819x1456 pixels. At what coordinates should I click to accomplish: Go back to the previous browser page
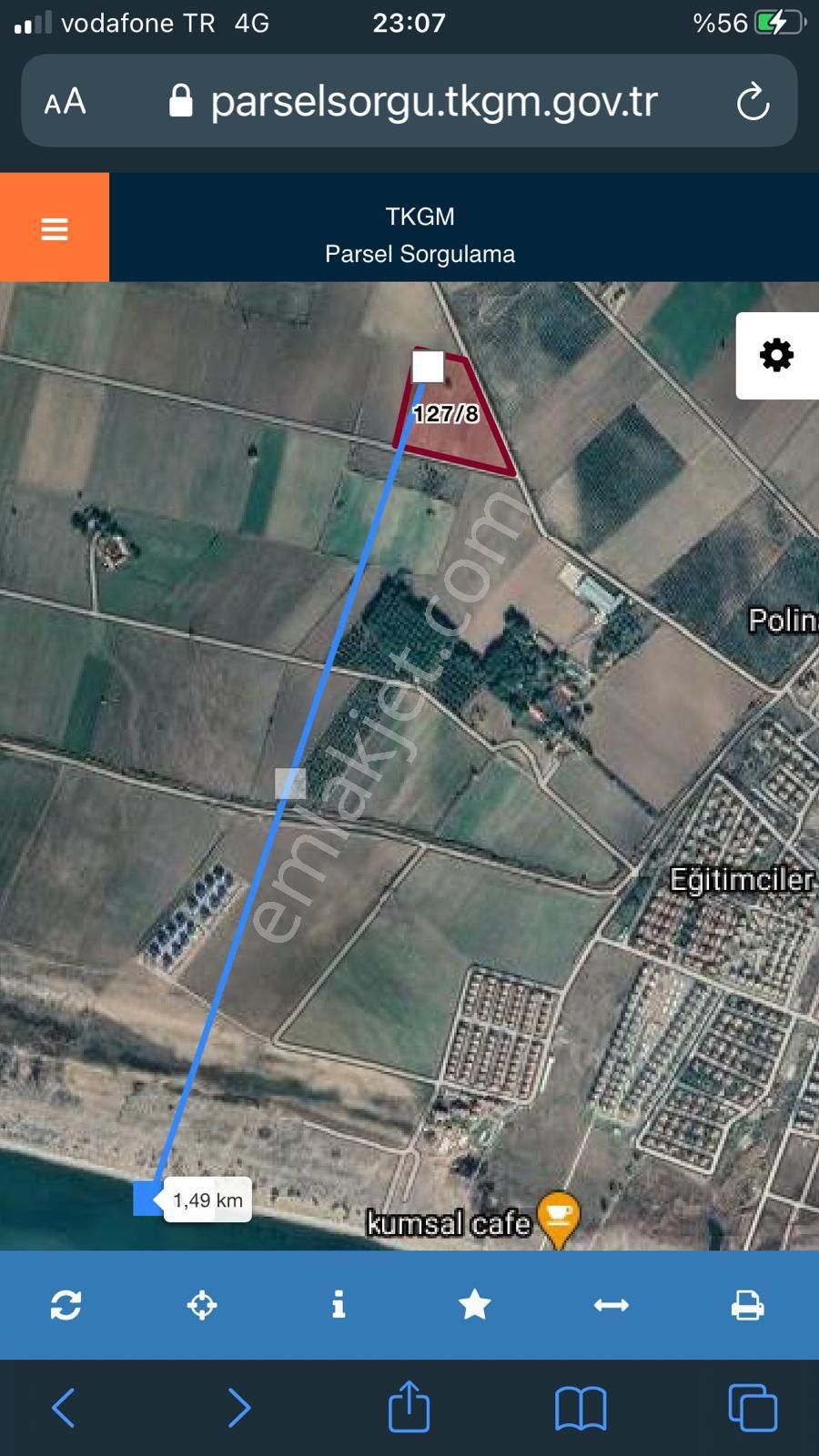click(63, 1408)
